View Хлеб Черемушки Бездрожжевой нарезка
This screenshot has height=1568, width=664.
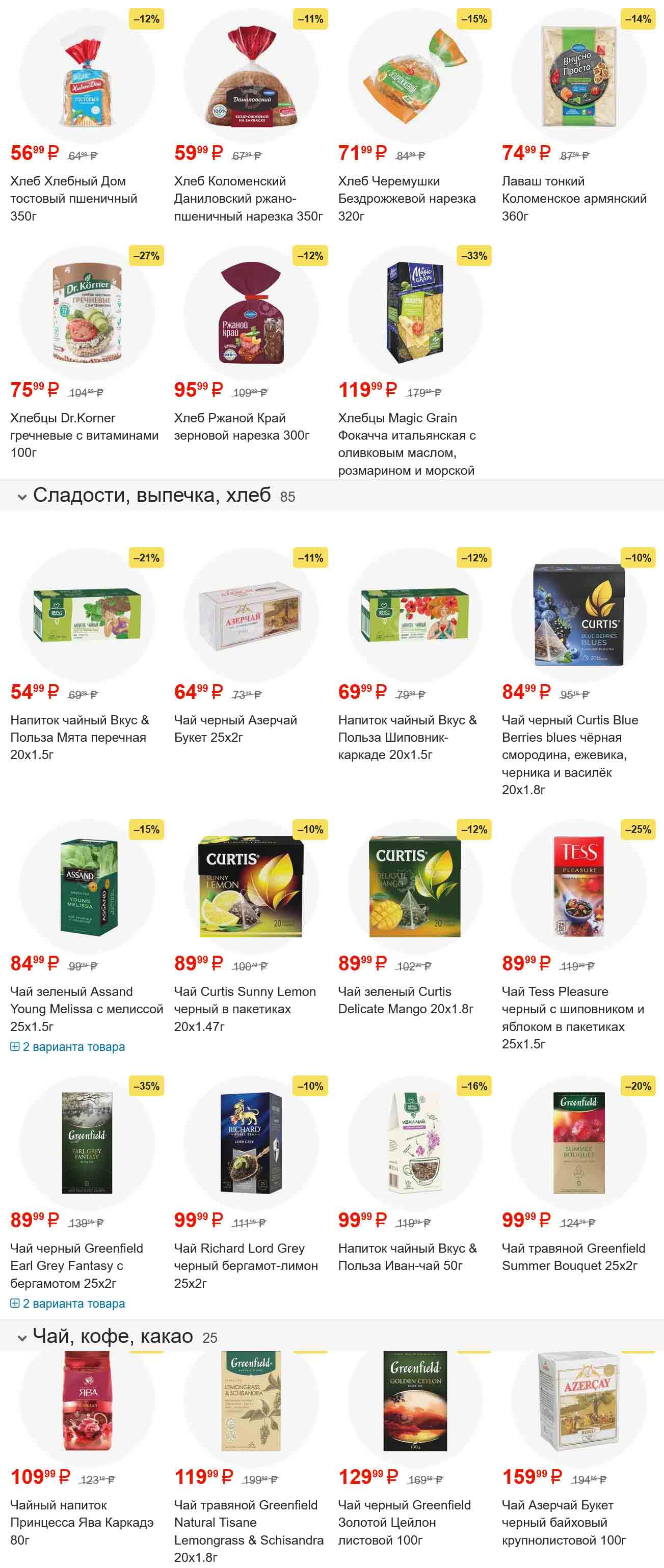click(406, 199)
